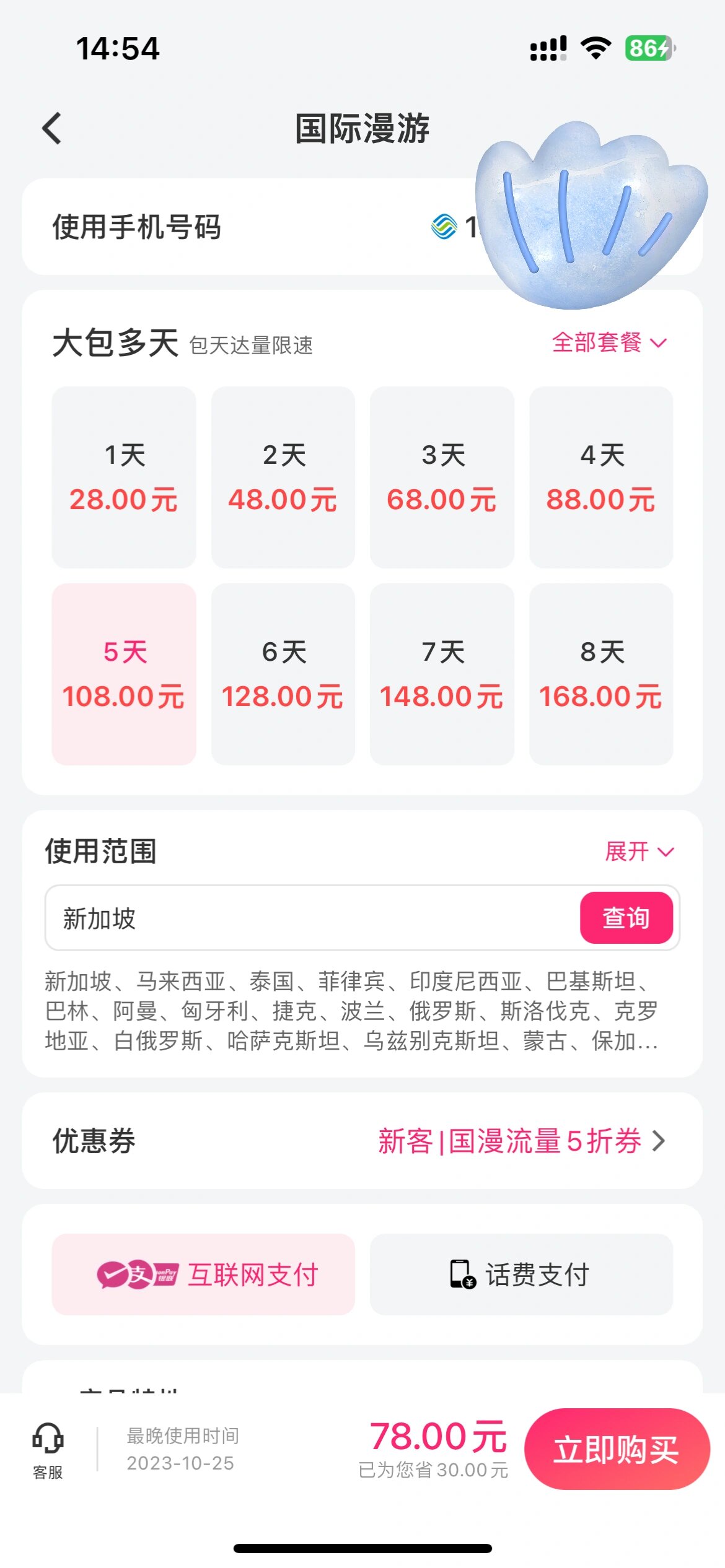Tap the 查询 button
This screenshot has width=725, height=1568.
(x=626, y=918)
